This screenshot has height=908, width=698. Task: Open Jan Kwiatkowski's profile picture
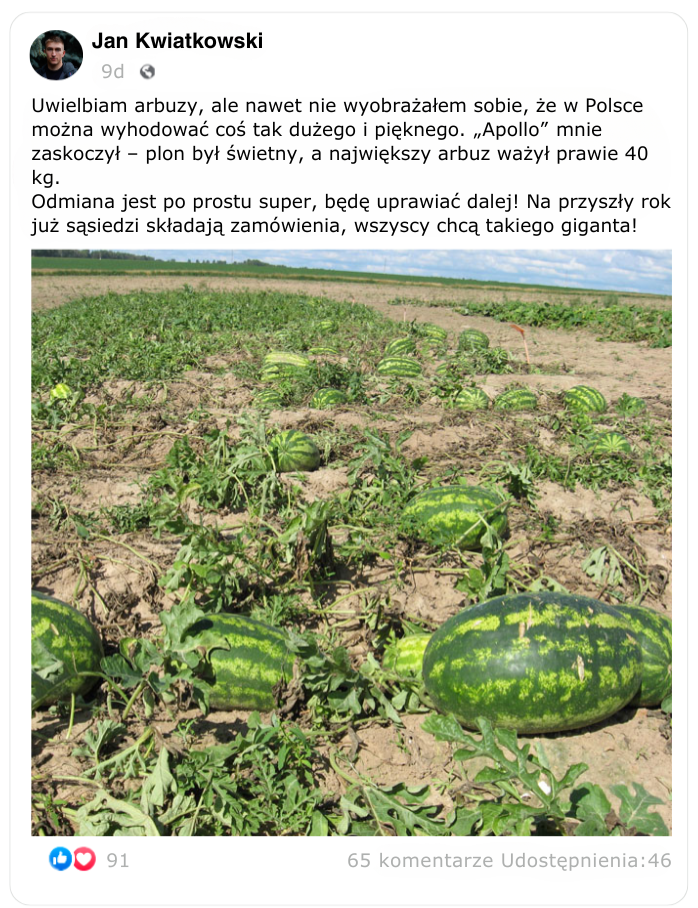(x=56, y=55)
